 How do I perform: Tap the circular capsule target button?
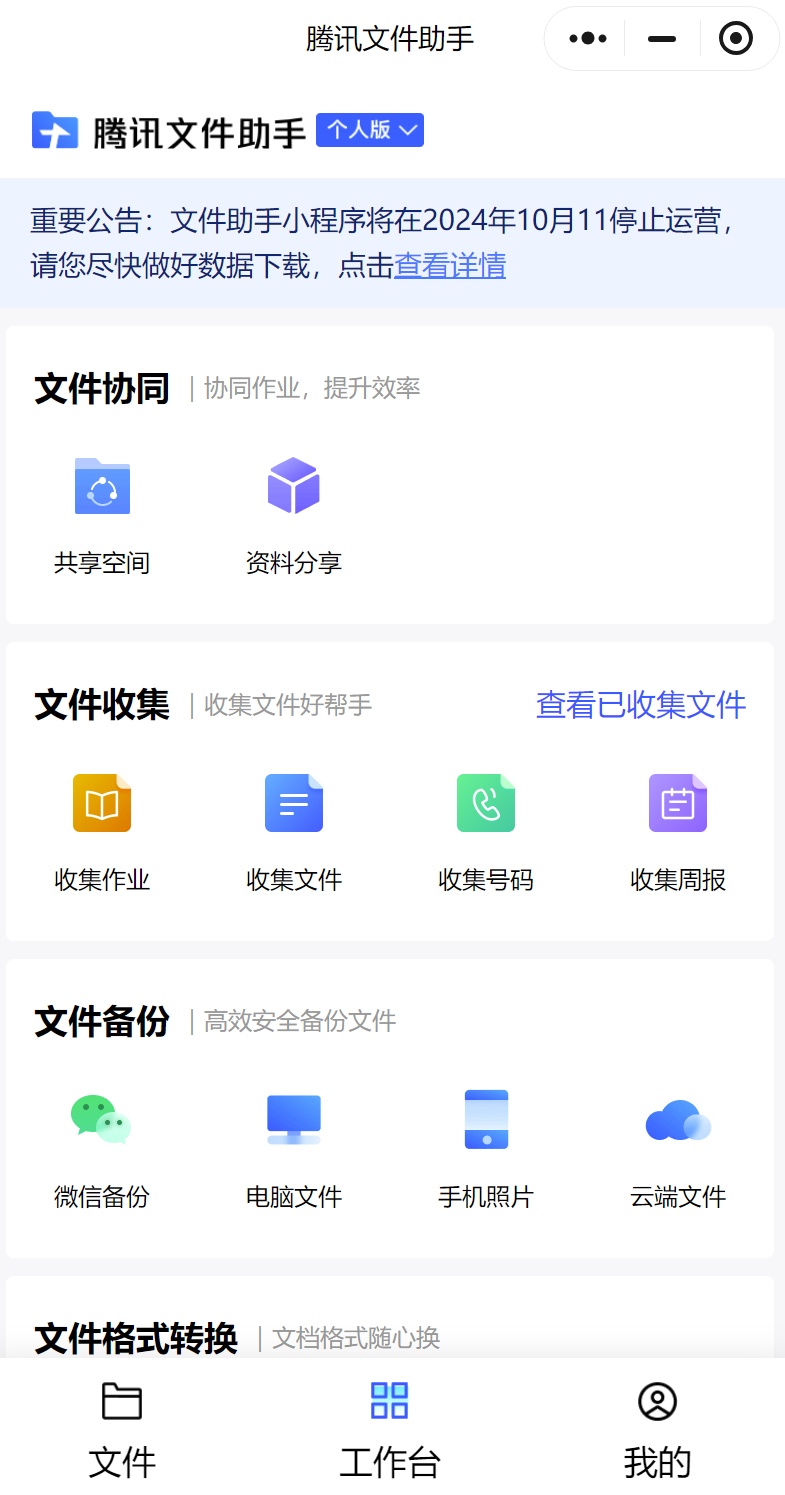coord(737,38)
